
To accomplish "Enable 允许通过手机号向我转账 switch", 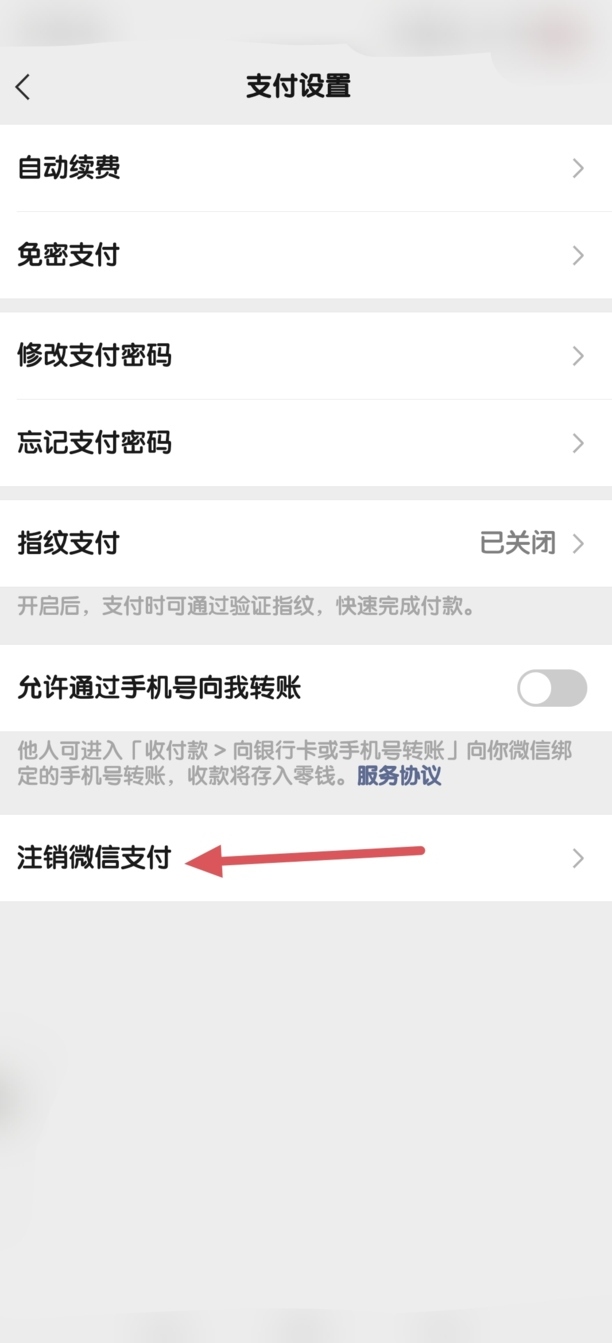I will coord(551,688).
